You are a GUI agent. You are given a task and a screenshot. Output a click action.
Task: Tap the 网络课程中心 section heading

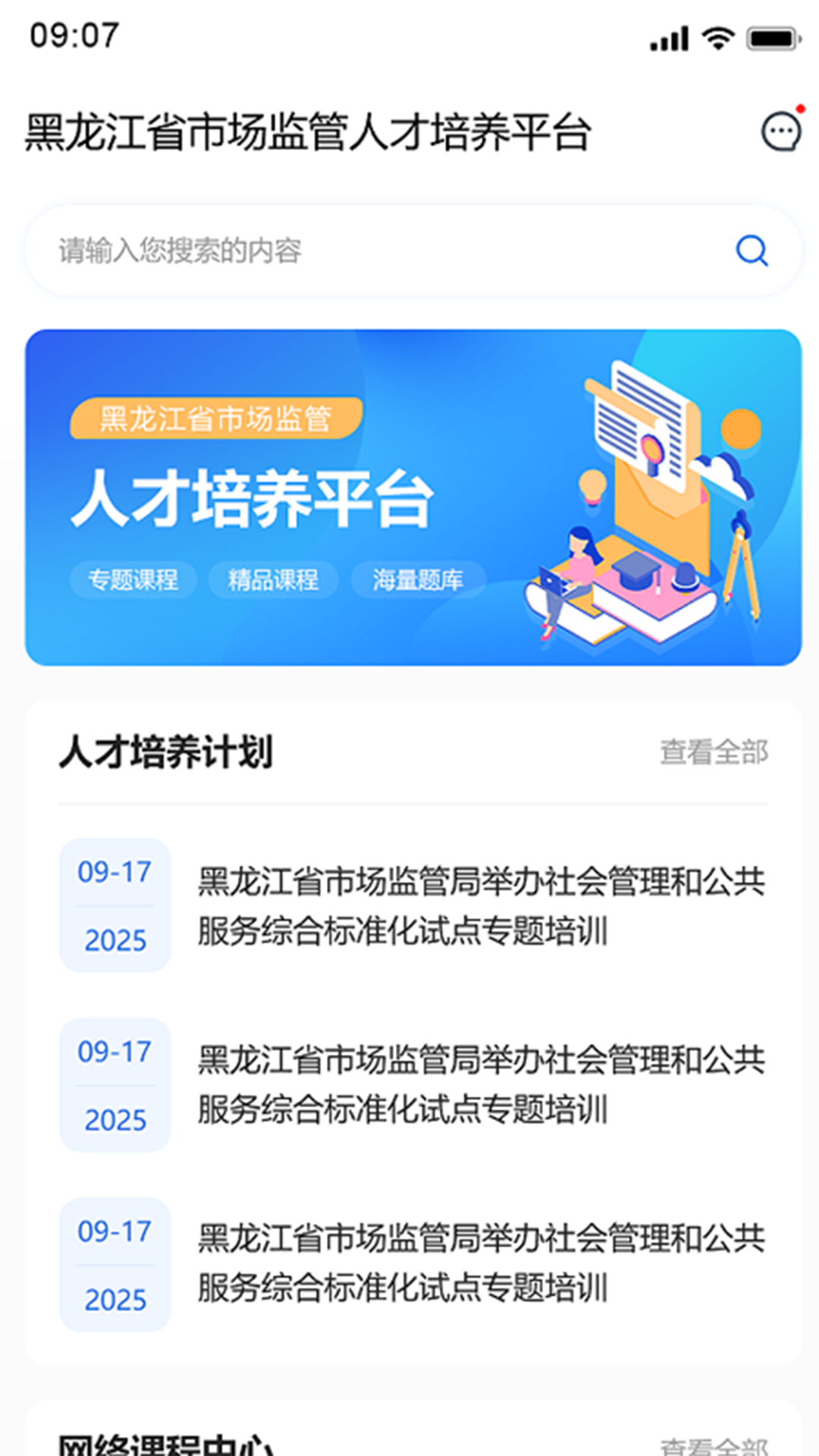(x=168, y=1447)
